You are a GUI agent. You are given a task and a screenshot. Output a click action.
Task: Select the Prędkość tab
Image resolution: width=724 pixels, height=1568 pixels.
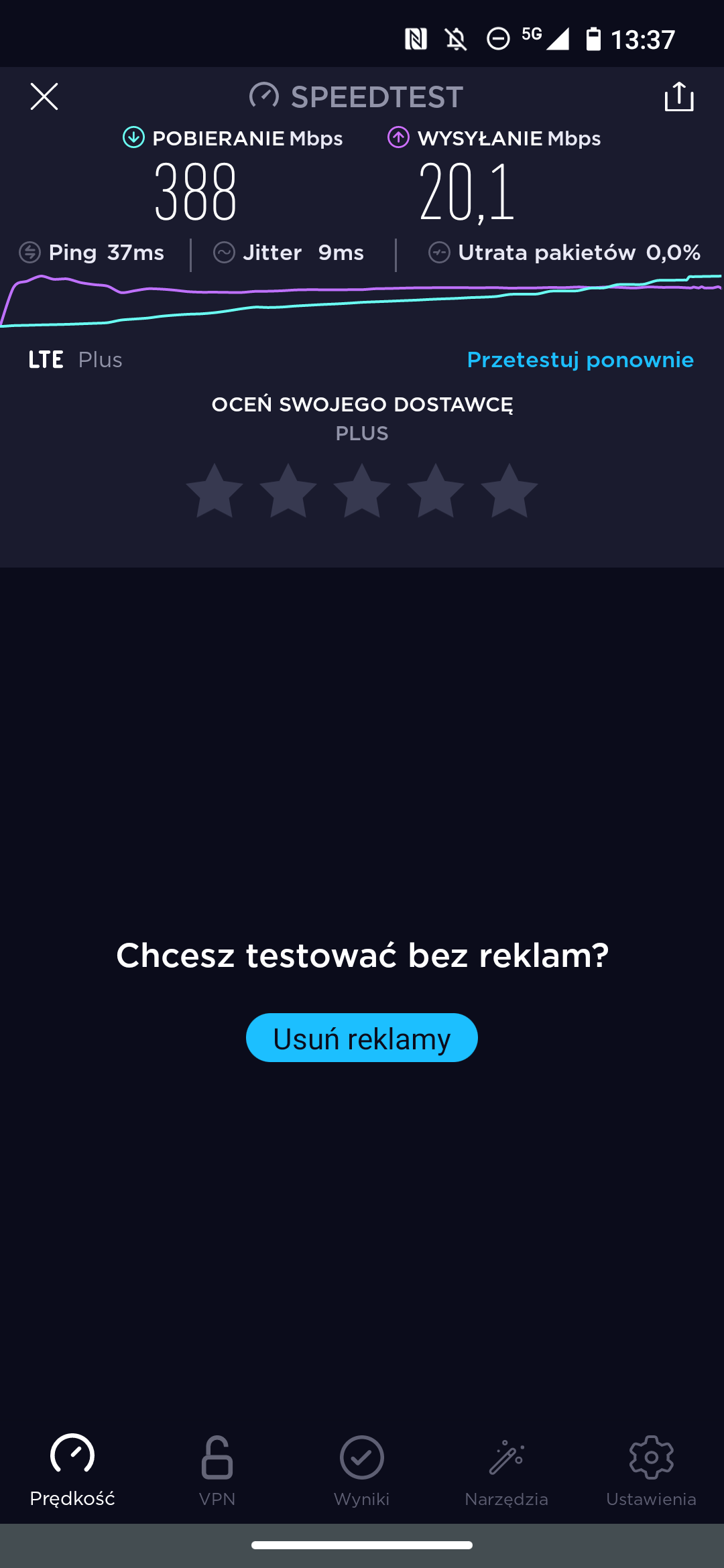(x=72, y=1470)
